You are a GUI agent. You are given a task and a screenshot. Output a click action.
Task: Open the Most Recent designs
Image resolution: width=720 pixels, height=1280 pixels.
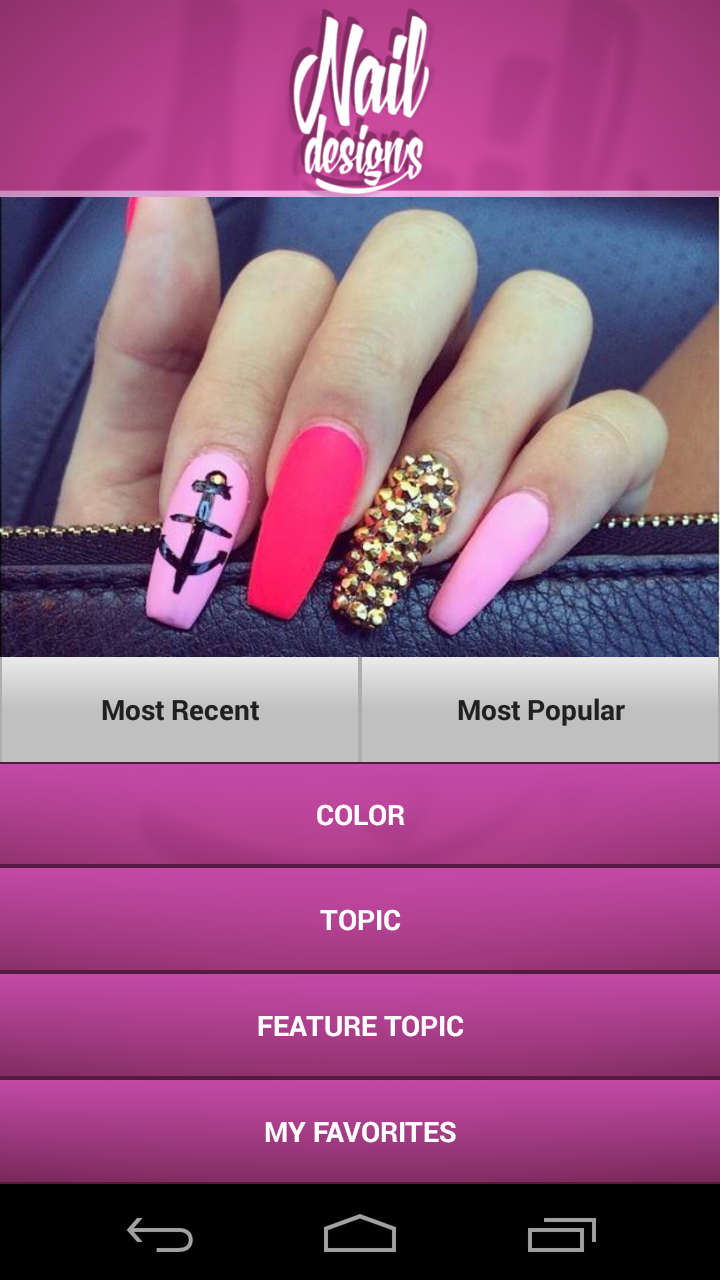(x=180, y=710)
